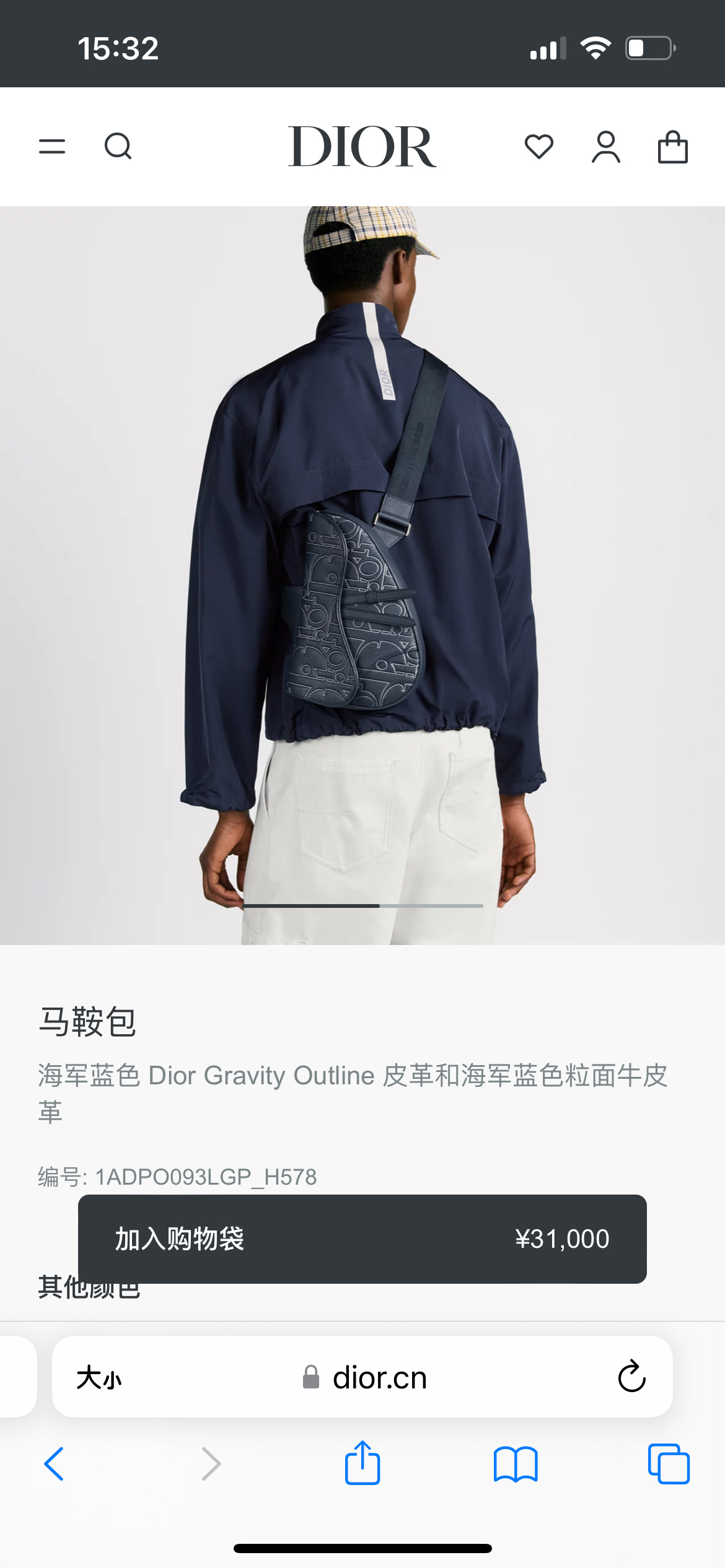Open browser bookmarks

pyautogui.click(x=516, y=1464)
